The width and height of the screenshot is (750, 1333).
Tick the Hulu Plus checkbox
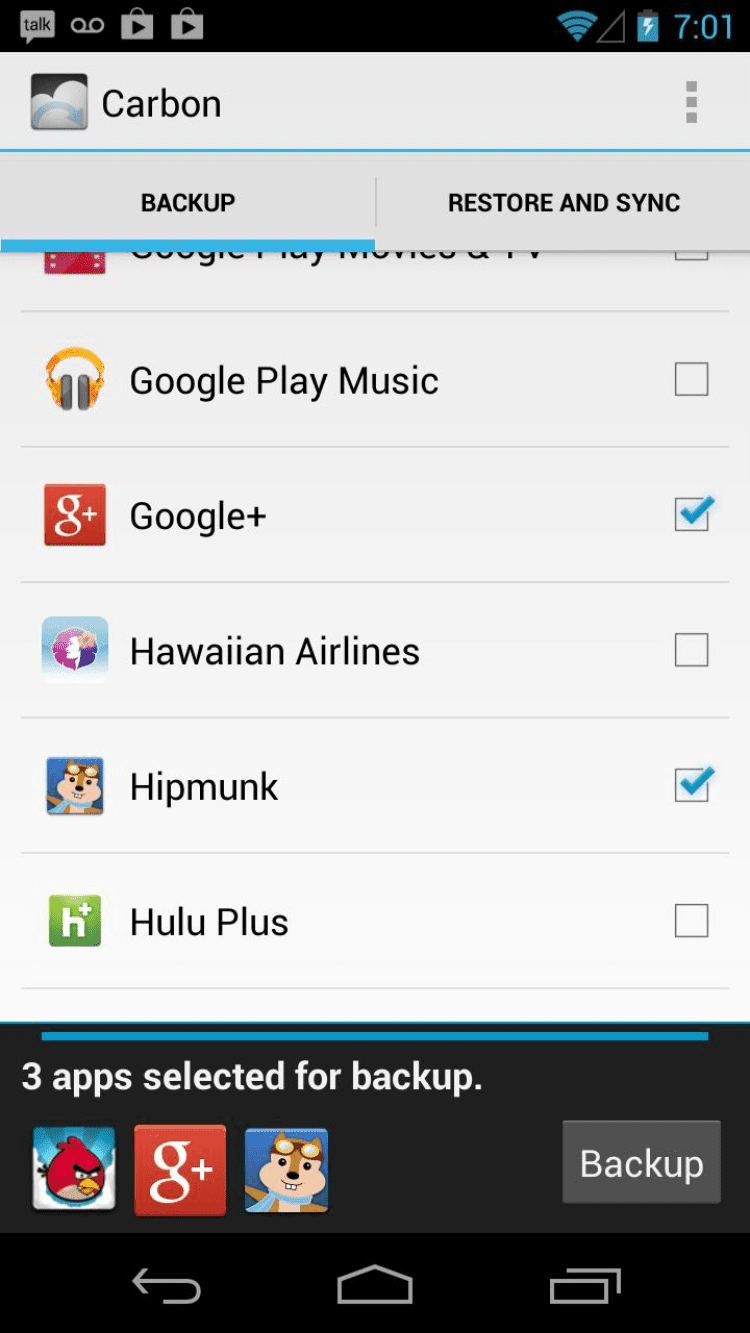(x=691, y=920)
